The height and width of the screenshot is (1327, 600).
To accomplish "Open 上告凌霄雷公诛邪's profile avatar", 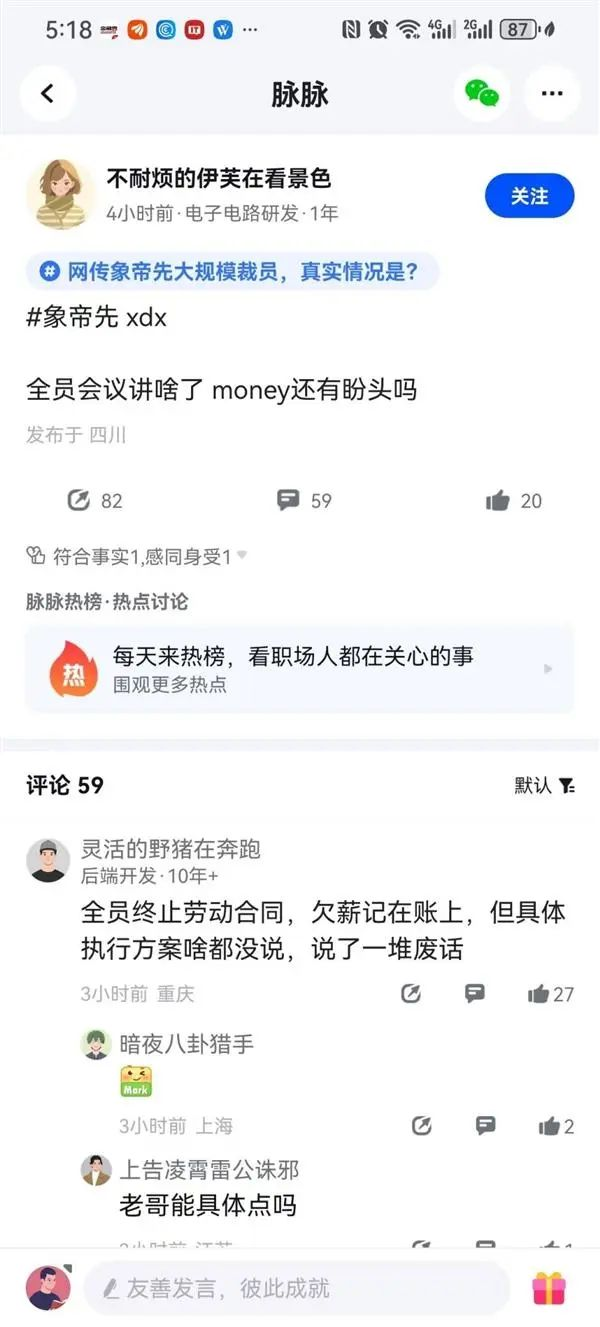I will click(96, 1170).
